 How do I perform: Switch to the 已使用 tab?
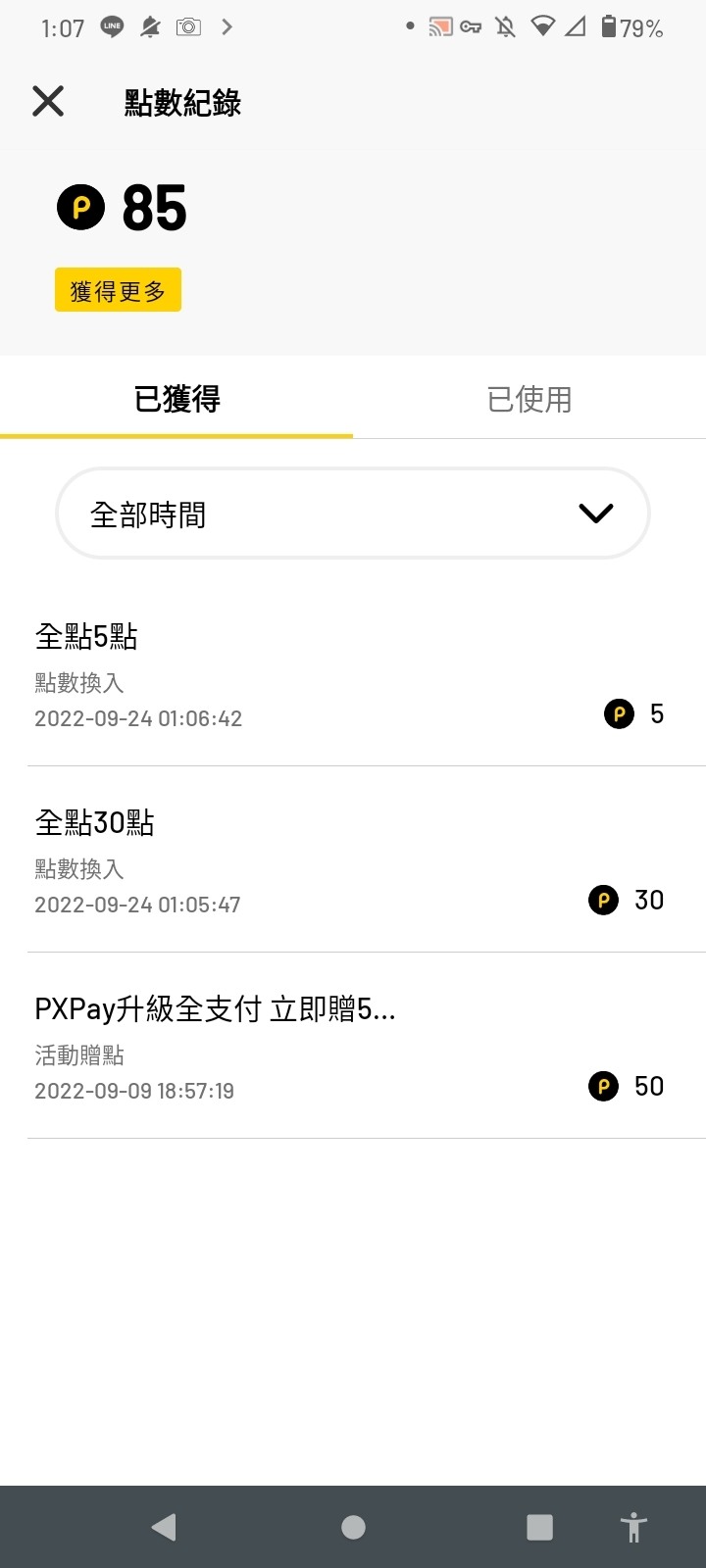pyautogui.click(x=529, y=399)
